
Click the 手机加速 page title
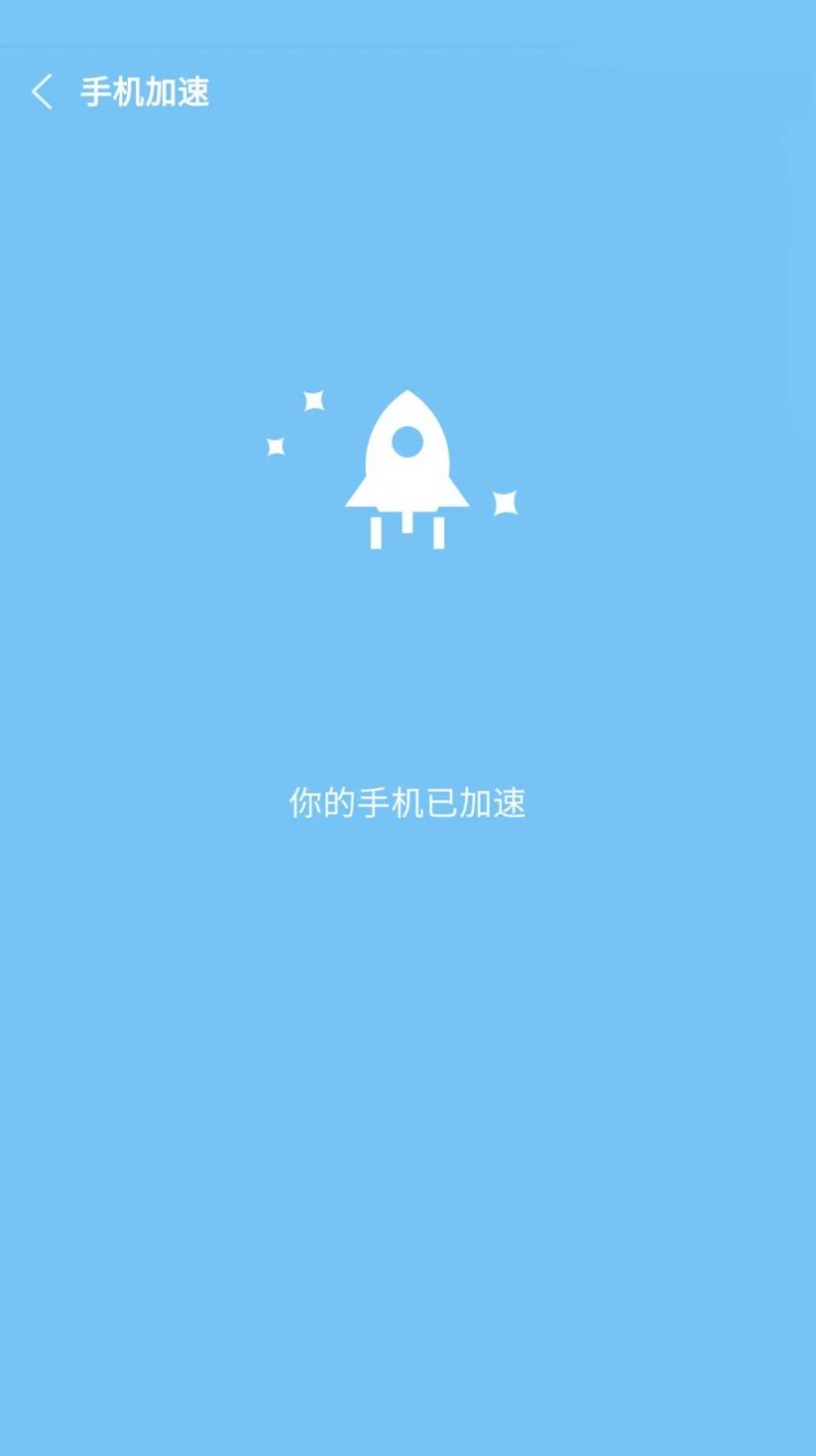[x=143, y=91]
